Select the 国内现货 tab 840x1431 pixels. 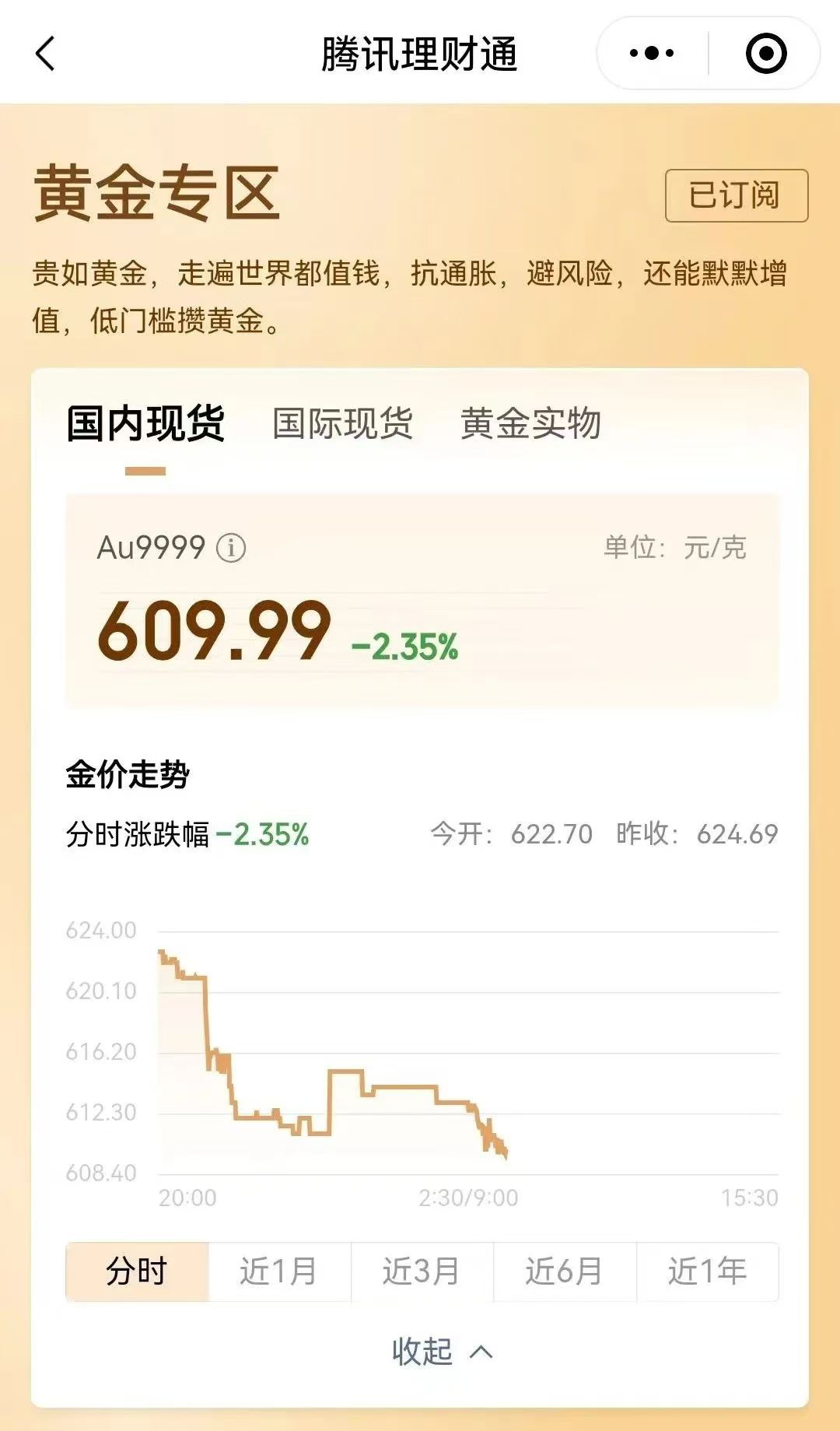pos(145,424)
